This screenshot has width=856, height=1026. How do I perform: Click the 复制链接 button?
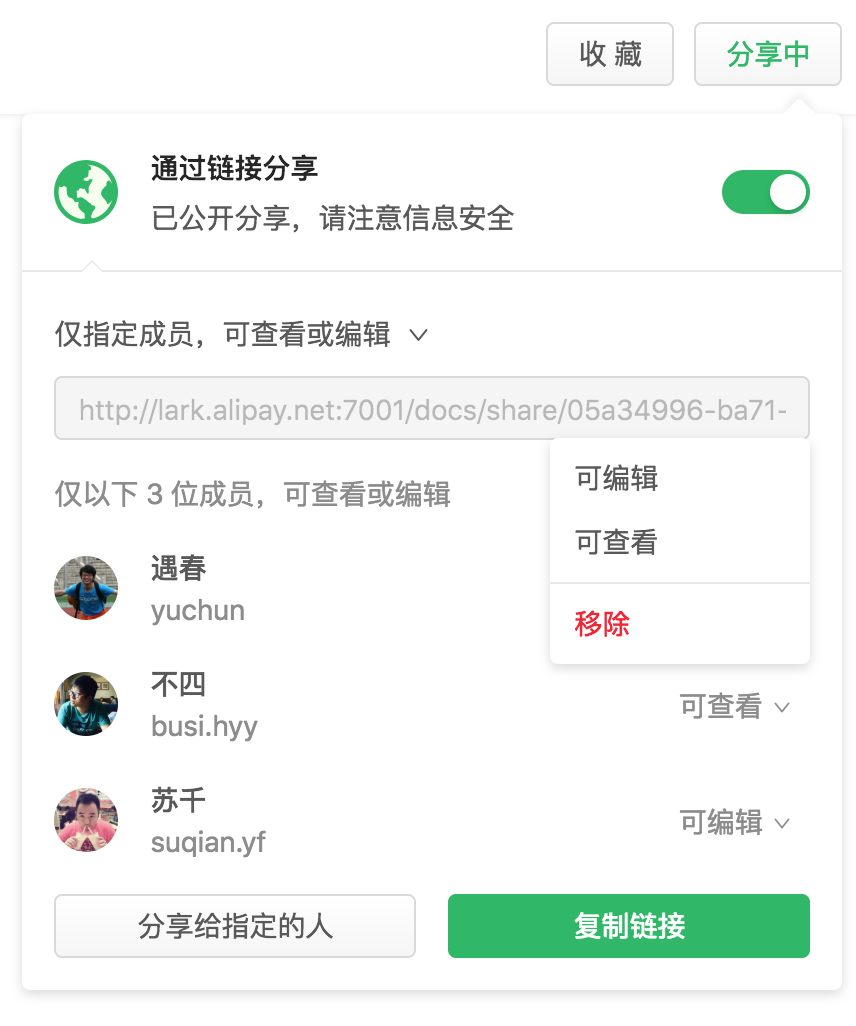[x=628, y=926]
